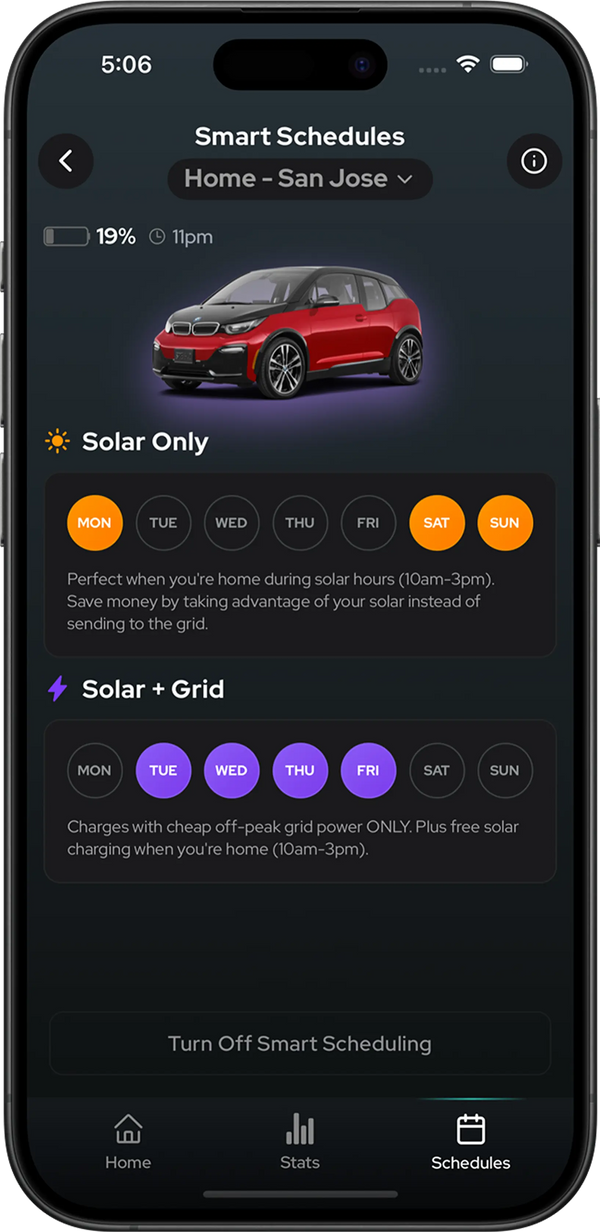Deselect SAT under Solar Only
The width and height of the screenshot is (600, 1232).
[x=437, y=523]
